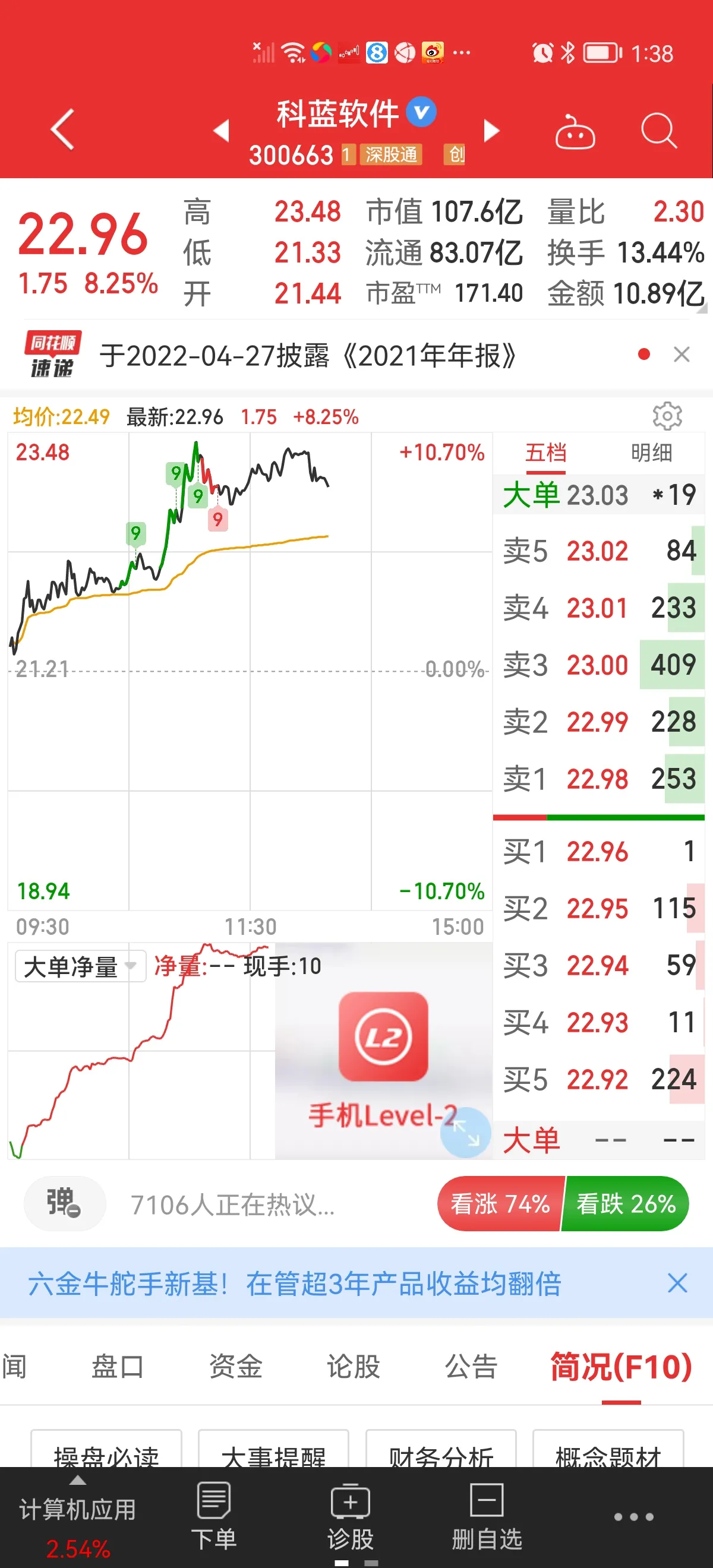
Task: Open the robot assistant icon
Action: pos(574,131)
